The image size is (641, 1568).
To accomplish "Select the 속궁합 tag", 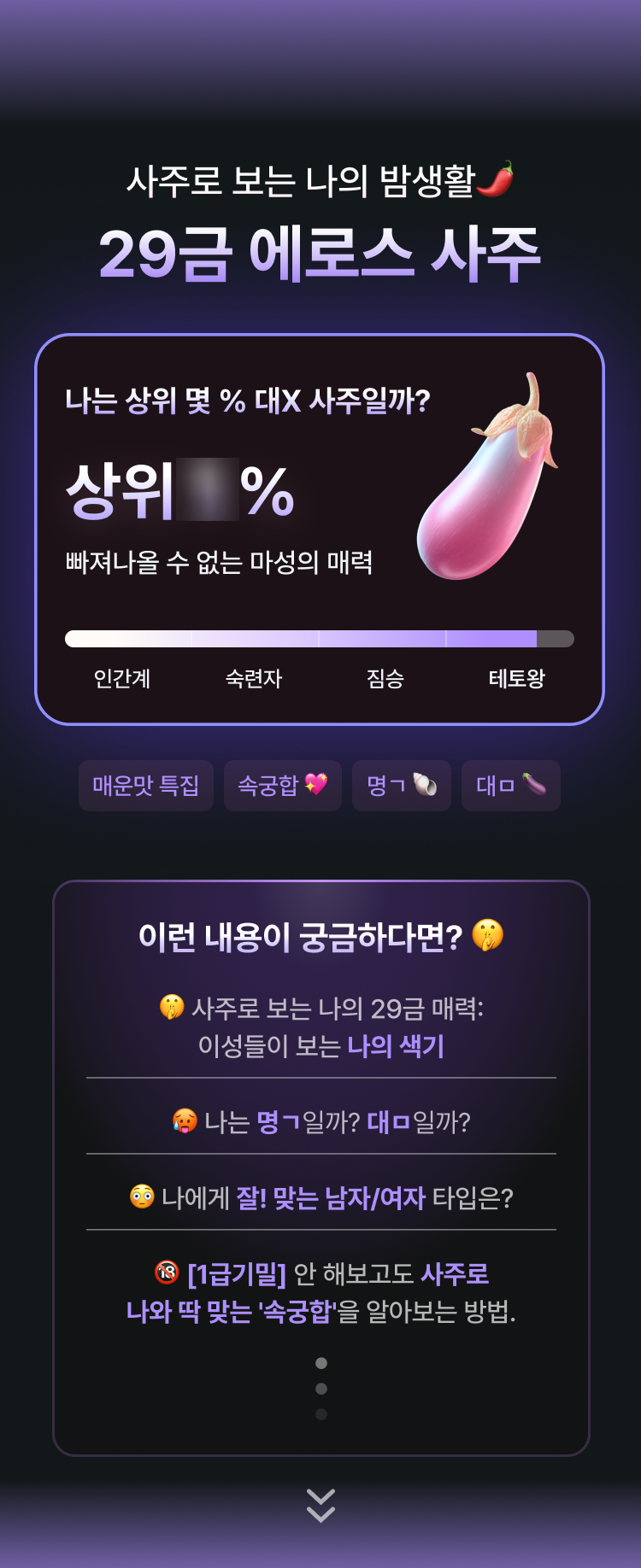I will point(283,786).
